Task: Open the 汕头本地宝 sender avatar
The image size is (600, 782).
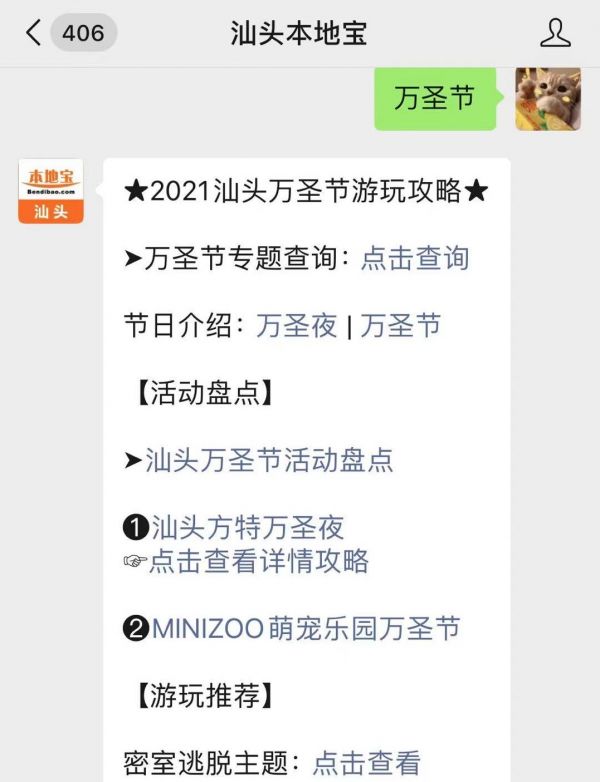Action: [x=51, y=191]
